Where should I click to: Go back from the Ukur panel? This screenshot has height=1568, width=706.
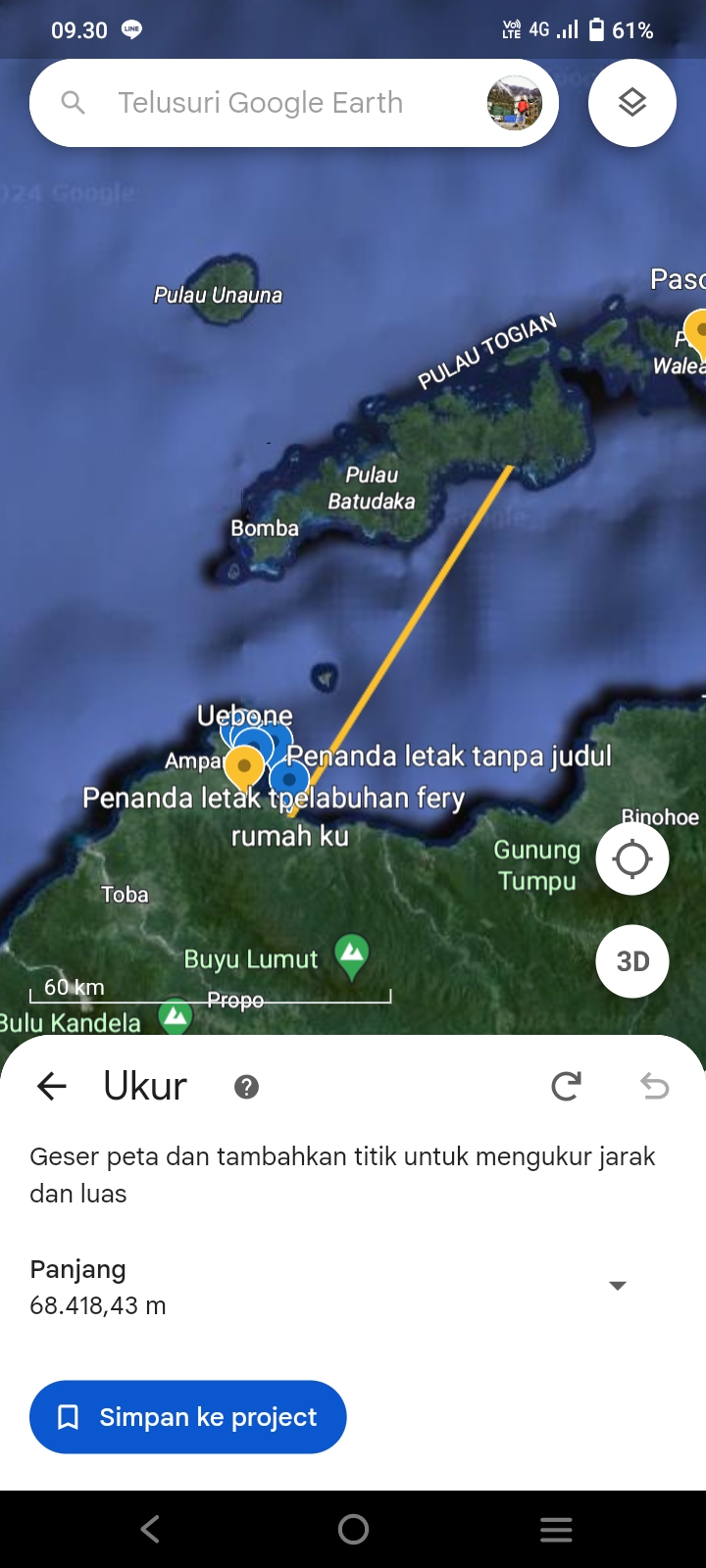(51, 1086)
